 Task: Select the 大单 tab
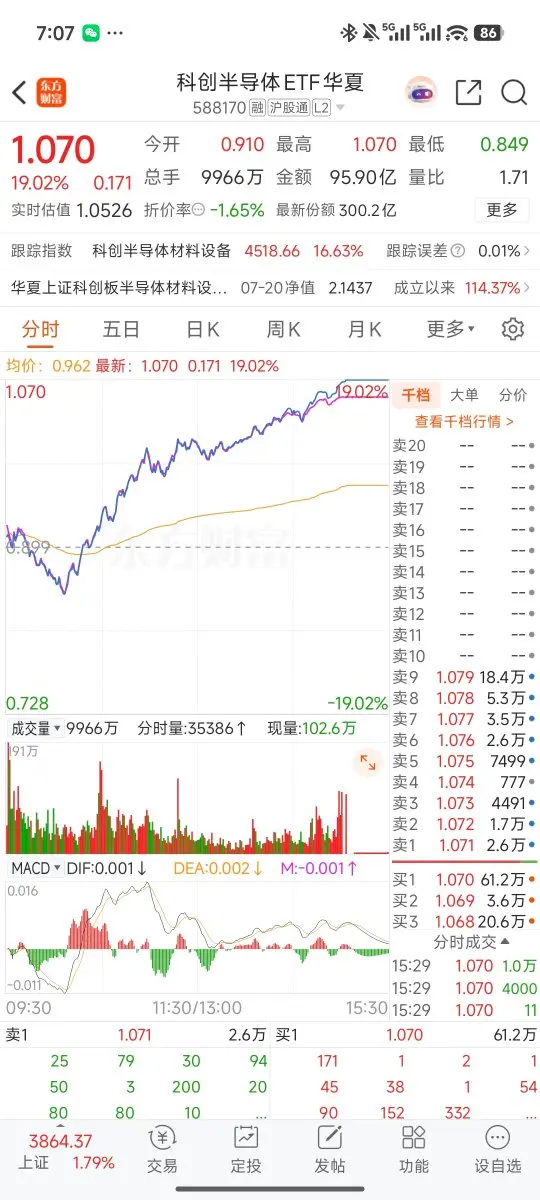464,395
